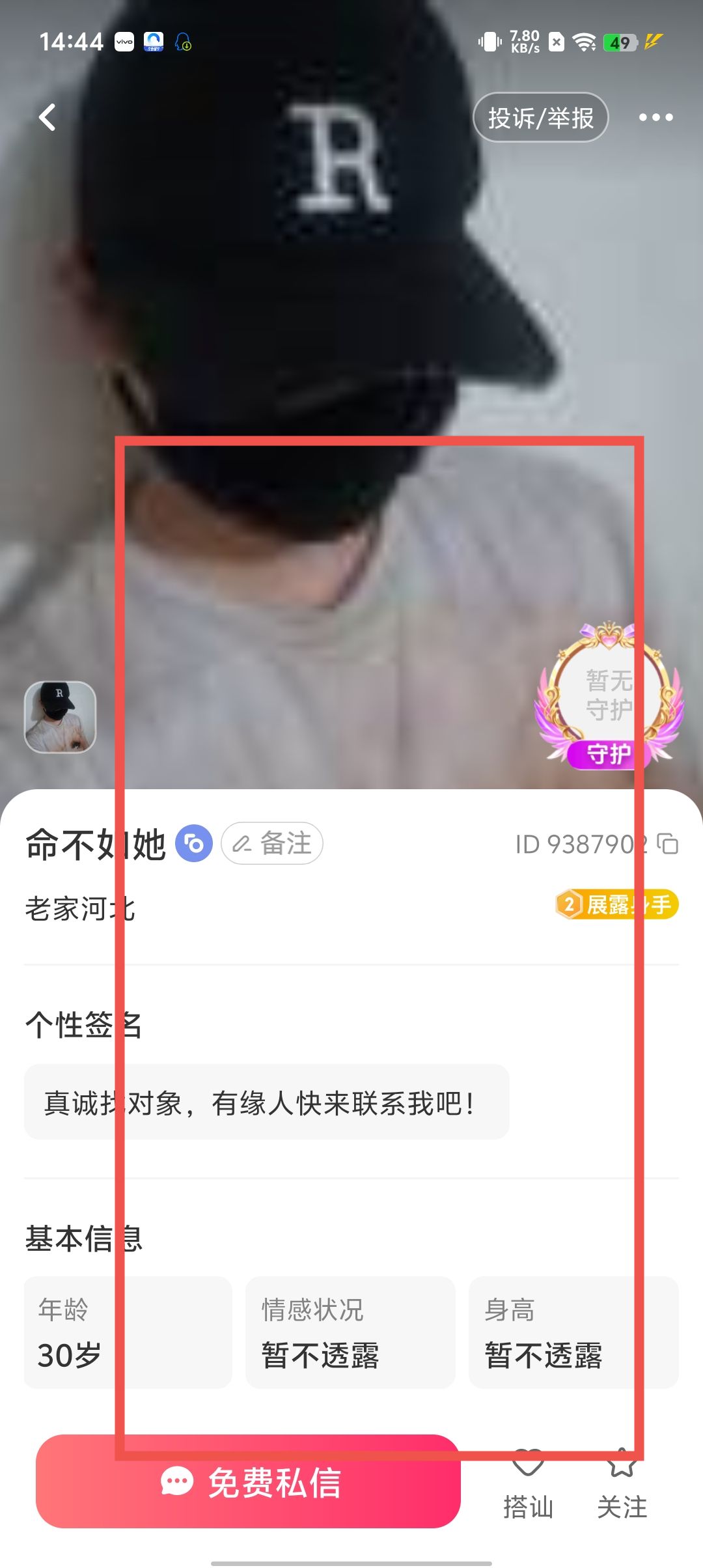Send a 免费私信 private message

click(249, 1482)
